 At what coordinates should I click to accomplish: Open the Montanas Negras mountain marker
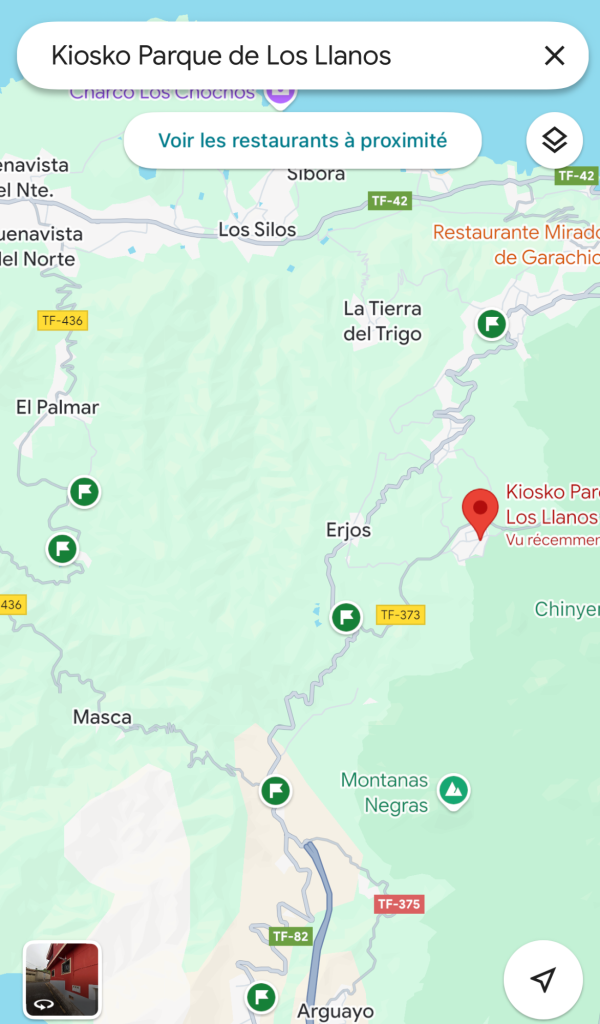tap(455, 791)
